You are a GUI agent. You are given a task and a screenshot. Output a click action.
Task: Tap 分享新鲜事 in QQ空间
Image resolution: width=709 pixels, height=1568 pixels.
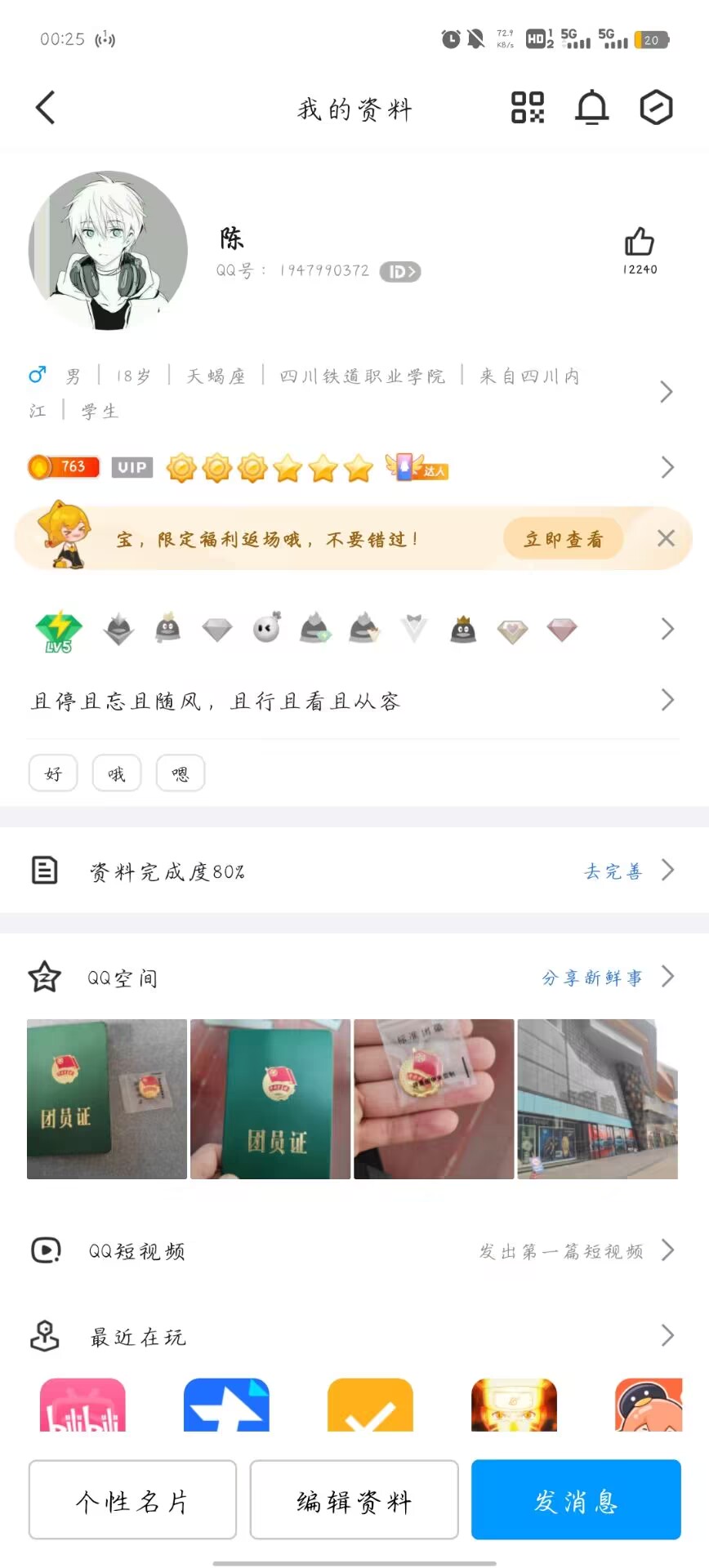[x=592, y=978]
